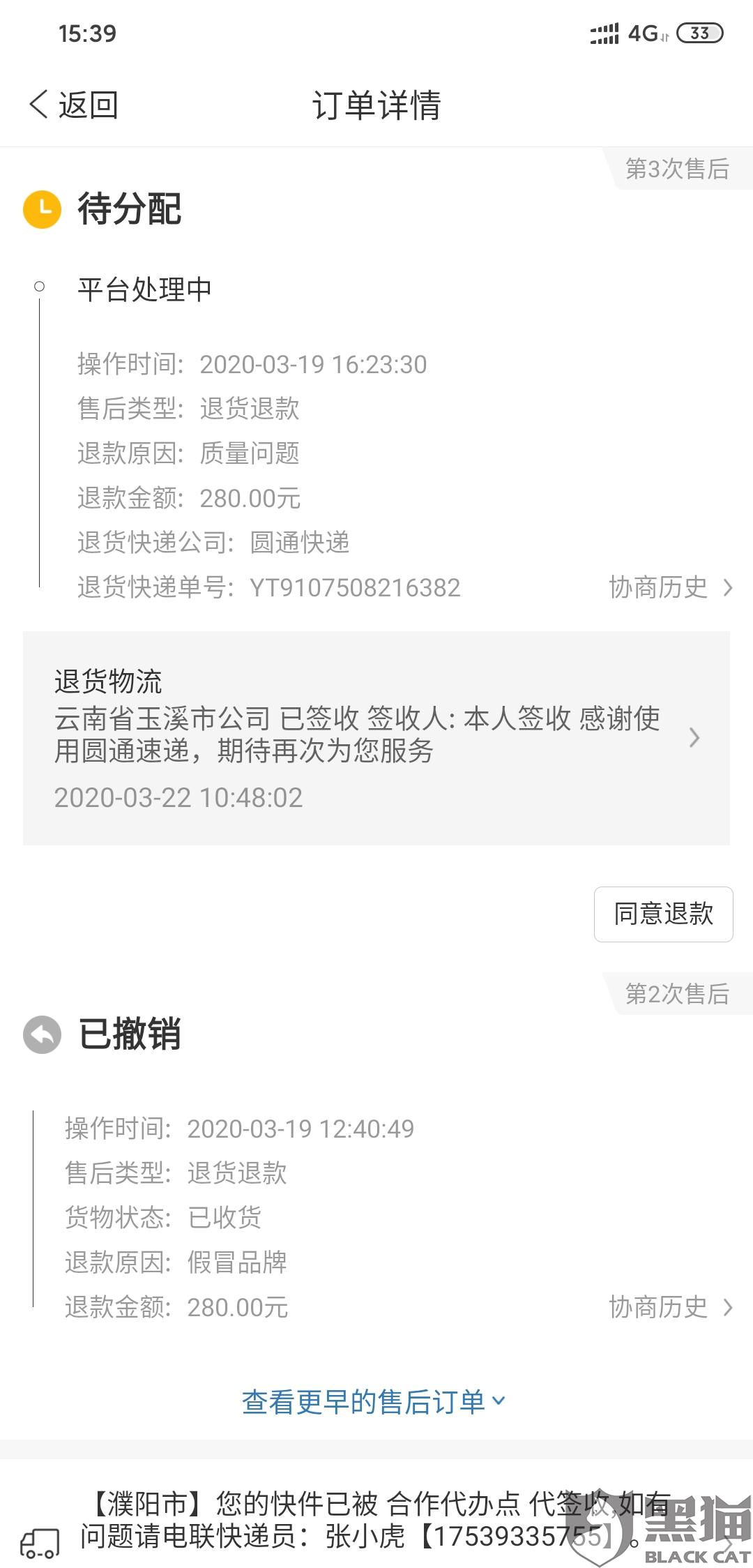
Task: Expand 查看更早的售后订单
Action: (374, 1402)
